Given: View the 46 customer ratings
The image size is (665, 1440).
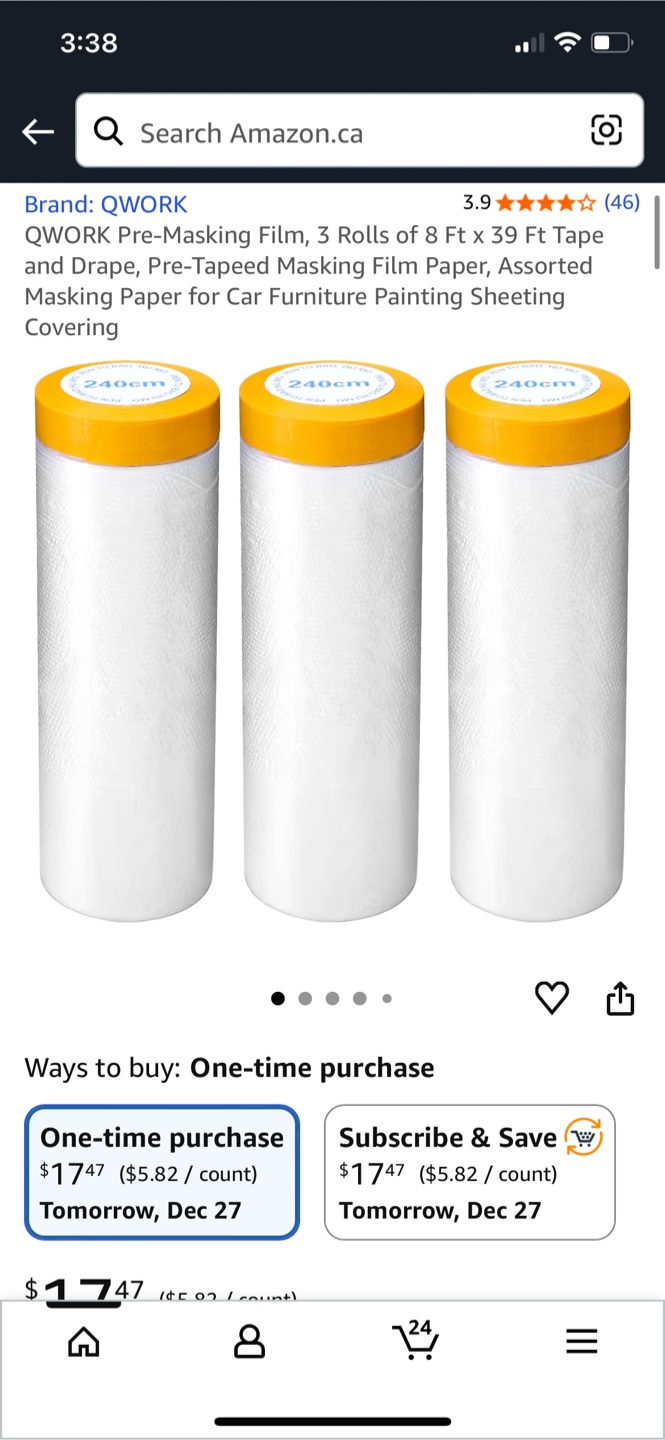Looking at the screenshot, I should [621, 203].
